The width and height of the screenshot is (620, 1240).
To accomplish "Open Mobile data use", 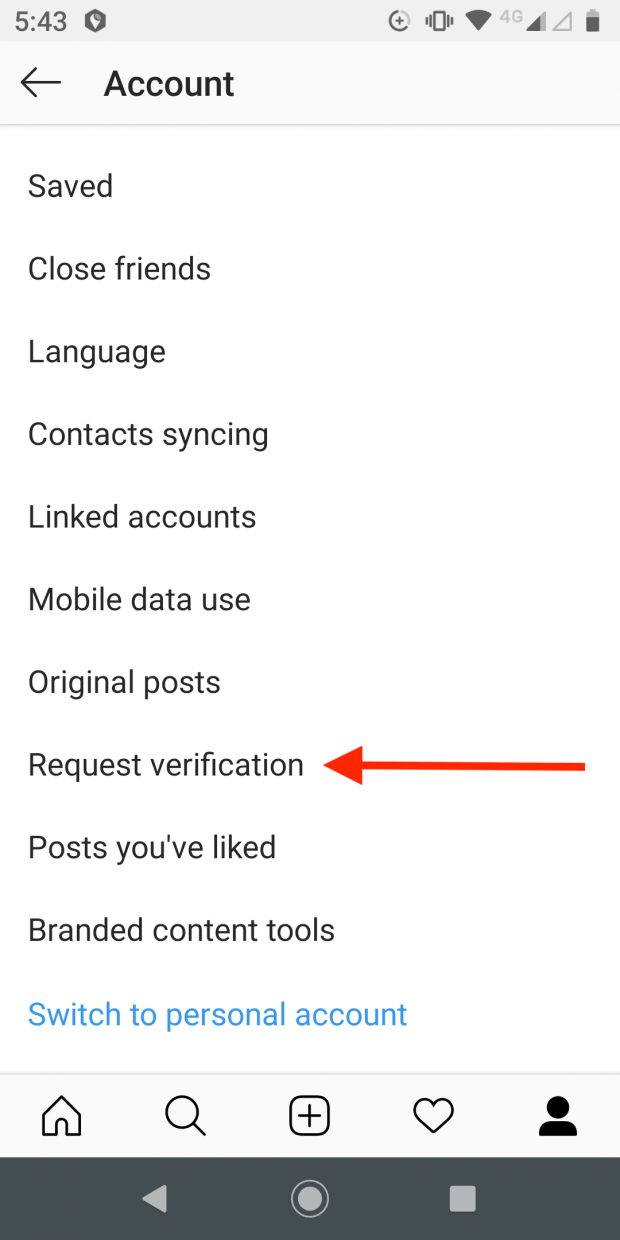I will point(139,600).
